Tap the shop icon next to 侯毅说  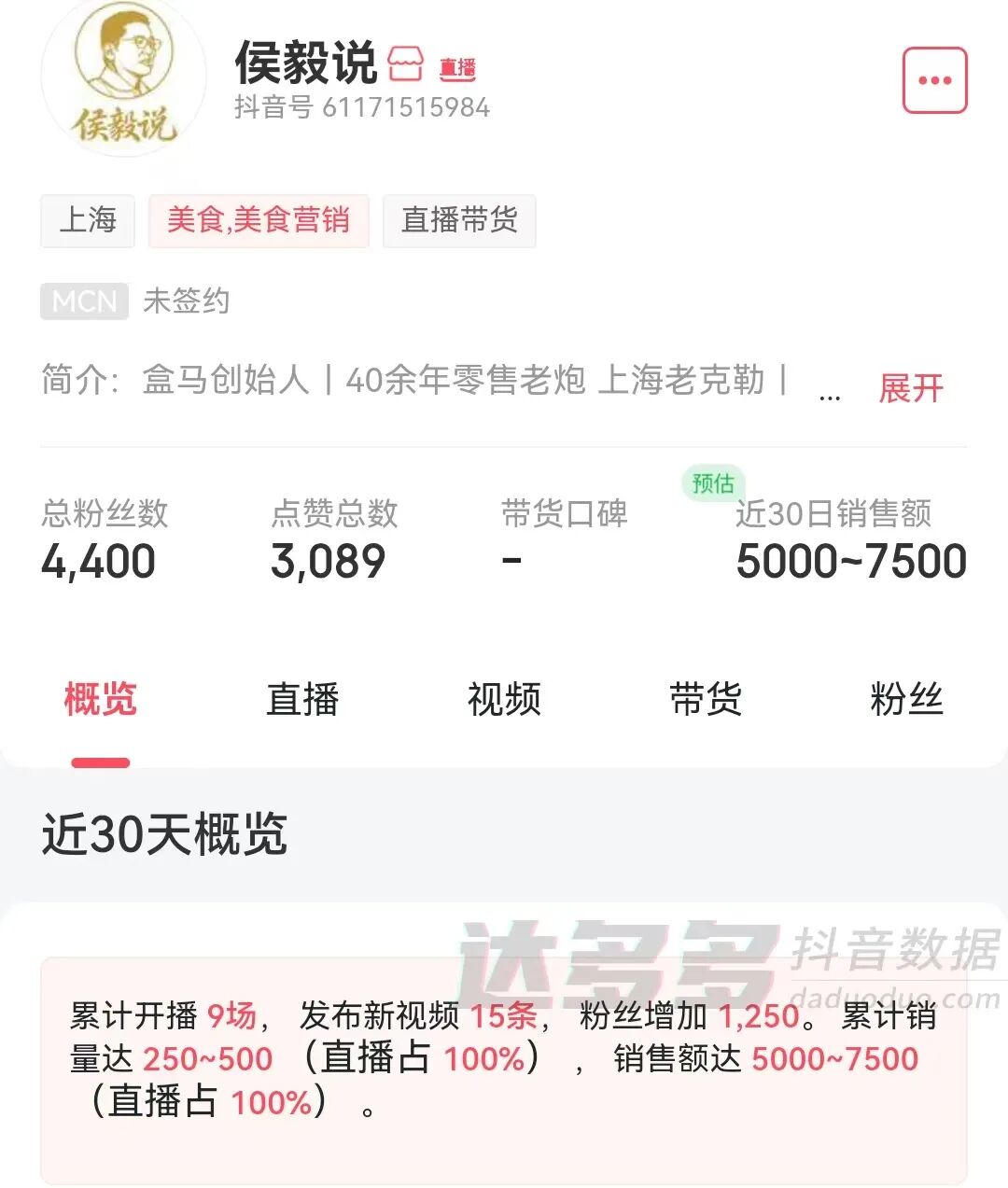click(405, 63)
